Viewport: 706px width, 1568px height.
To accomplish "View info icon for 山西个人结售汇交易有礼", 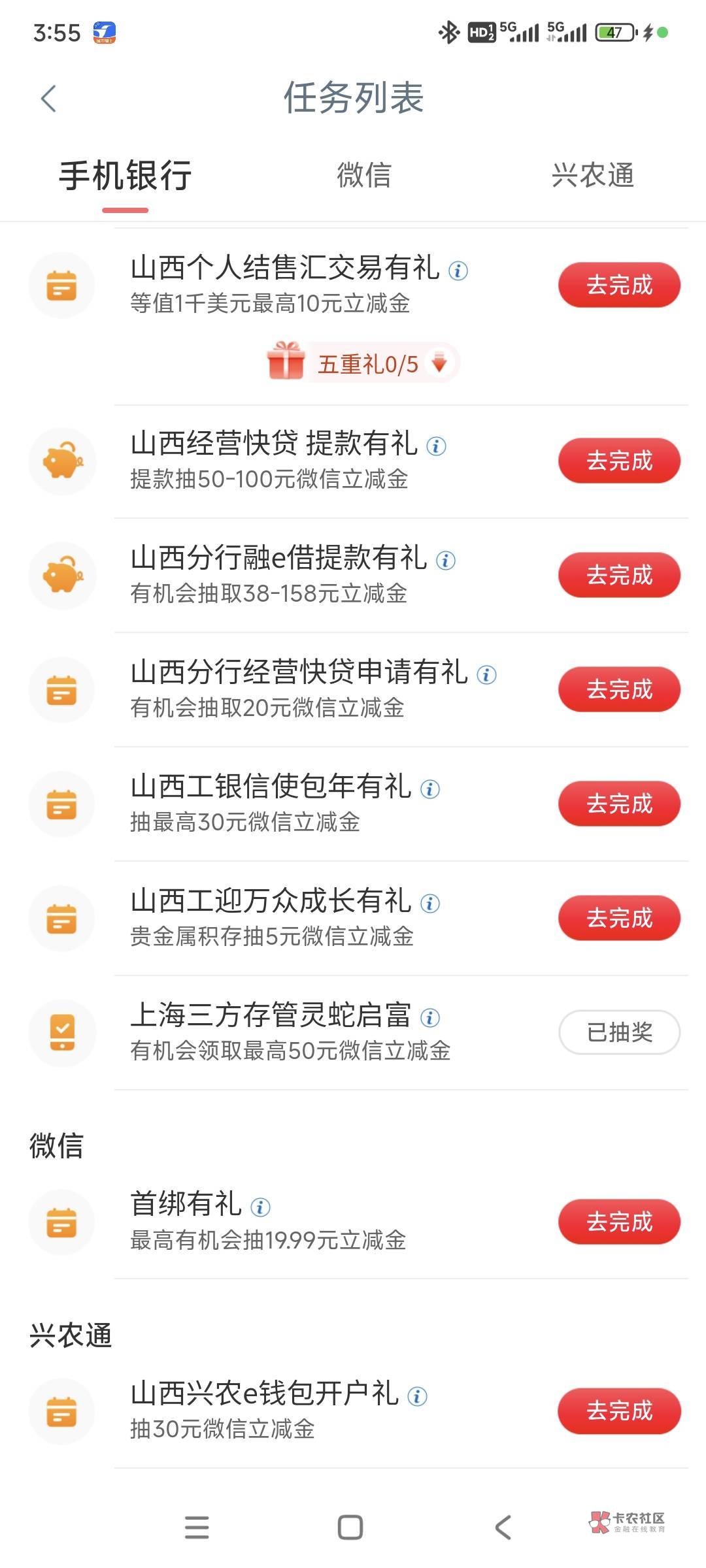I will coord(458,270).
